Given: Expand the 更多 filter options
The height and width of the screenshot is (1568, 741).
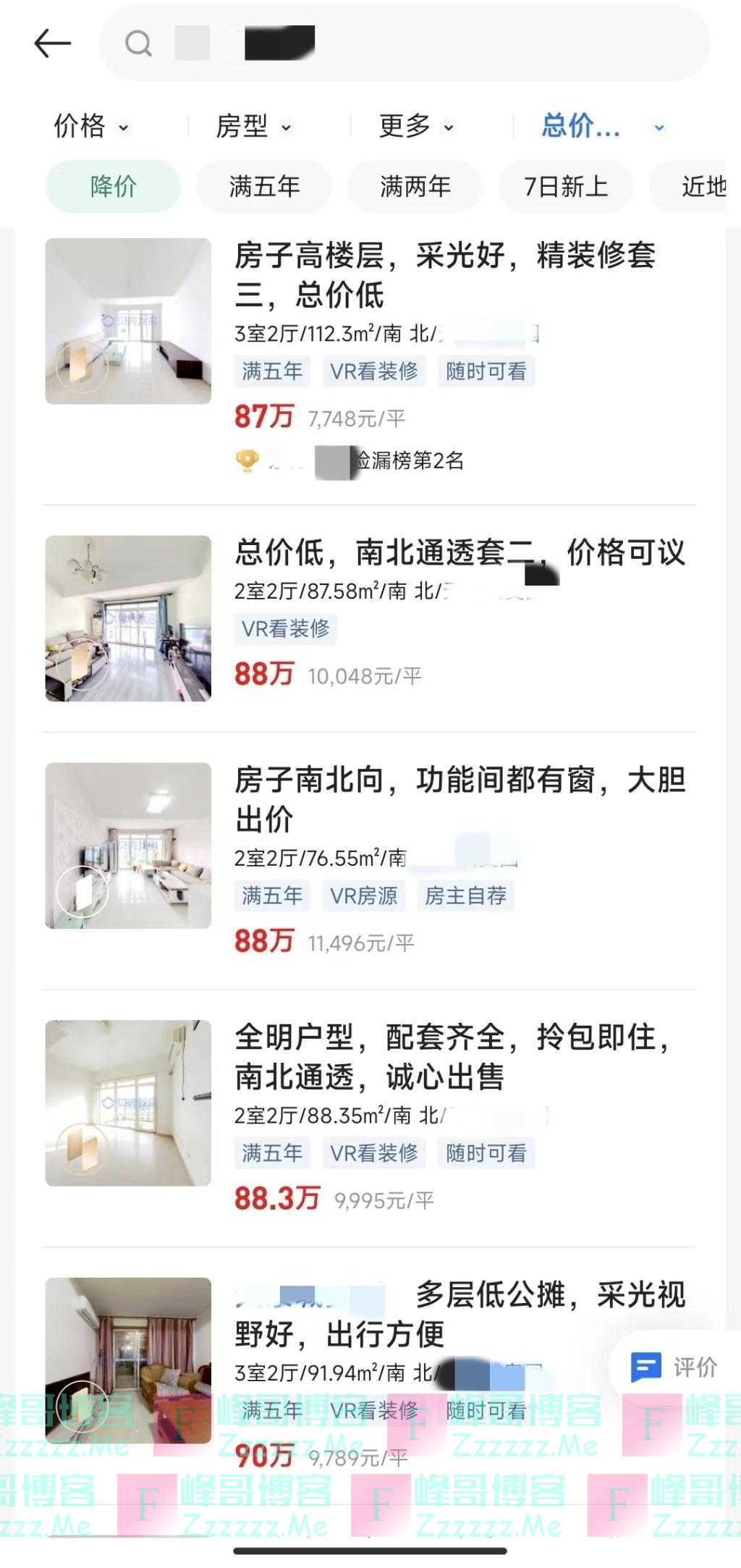Looking at the screenshot, I should [414, 125].
